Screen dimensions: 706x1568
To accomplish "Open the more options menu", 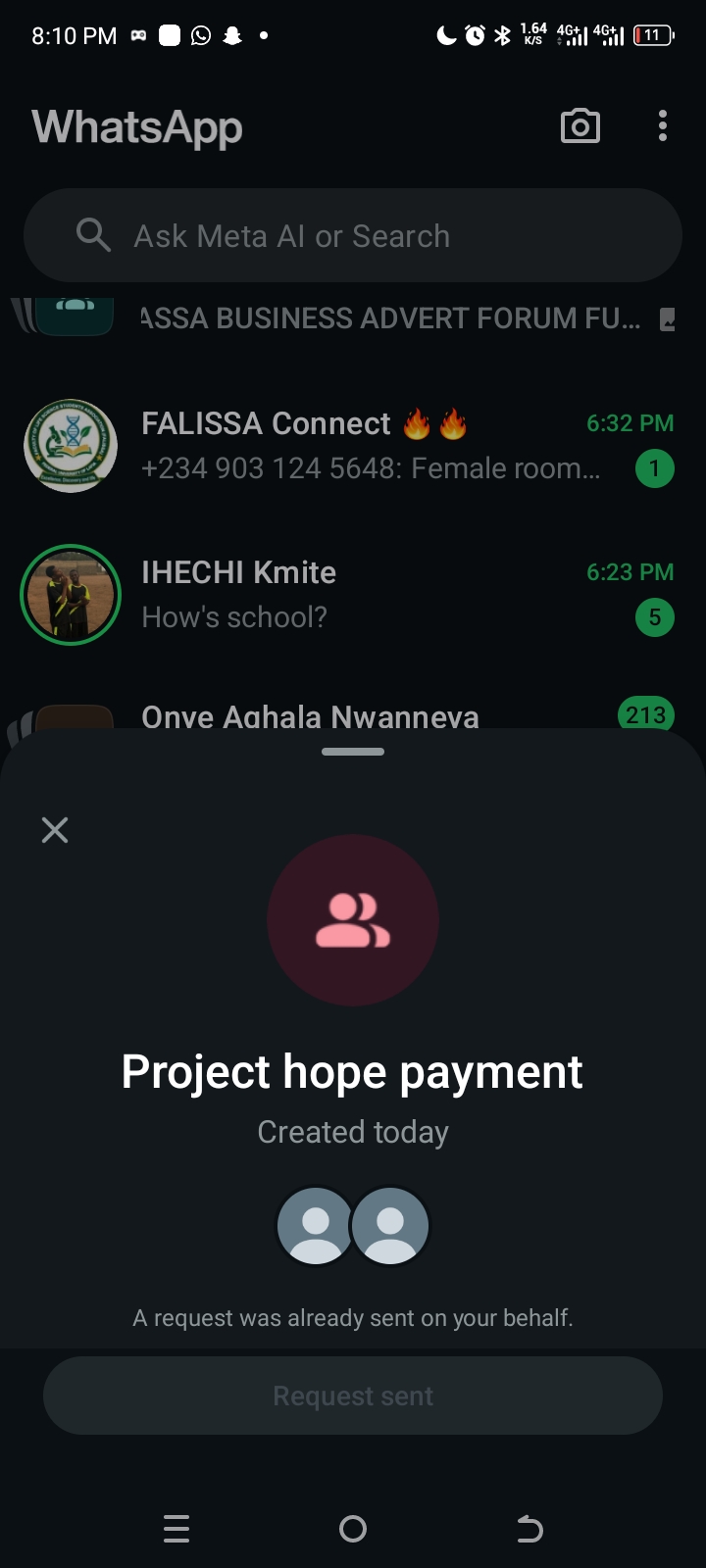I will click(x=663, y=126).
